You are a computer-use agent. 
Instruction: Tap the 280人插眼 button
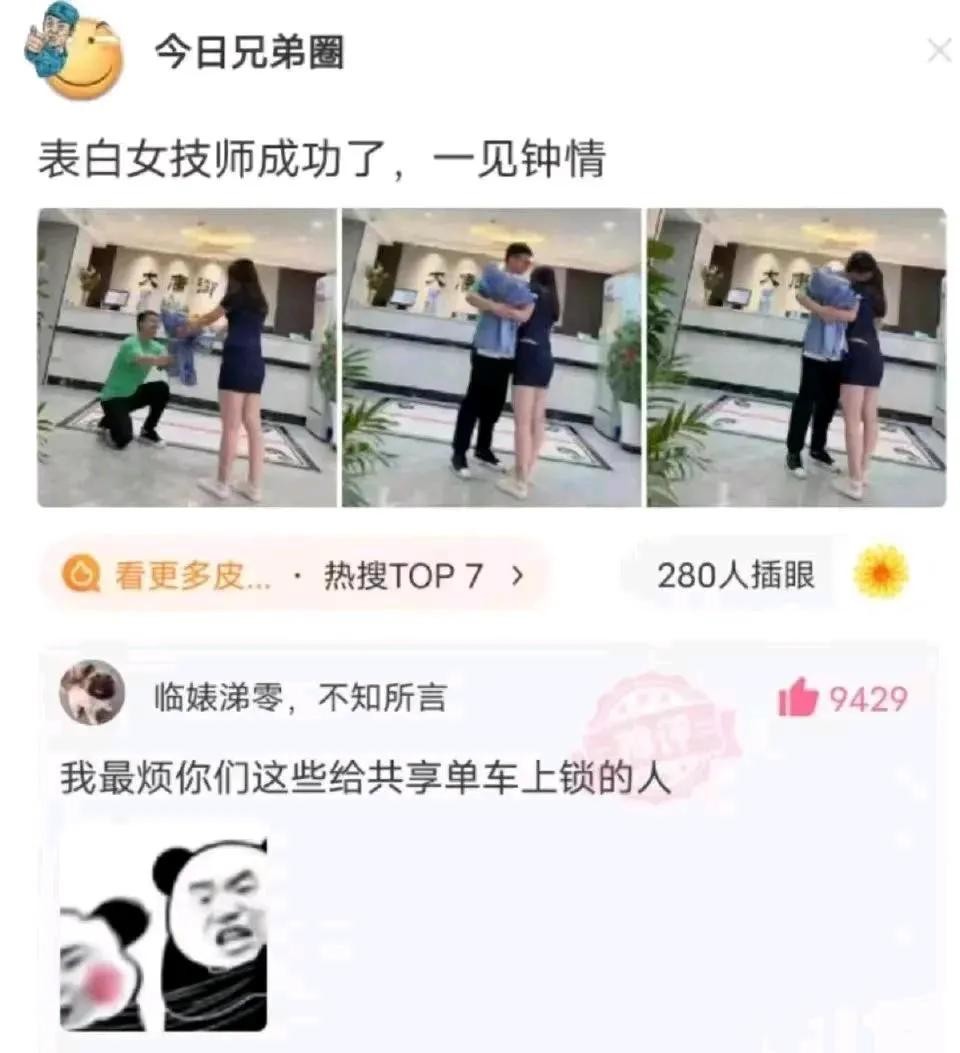(735, 575)
